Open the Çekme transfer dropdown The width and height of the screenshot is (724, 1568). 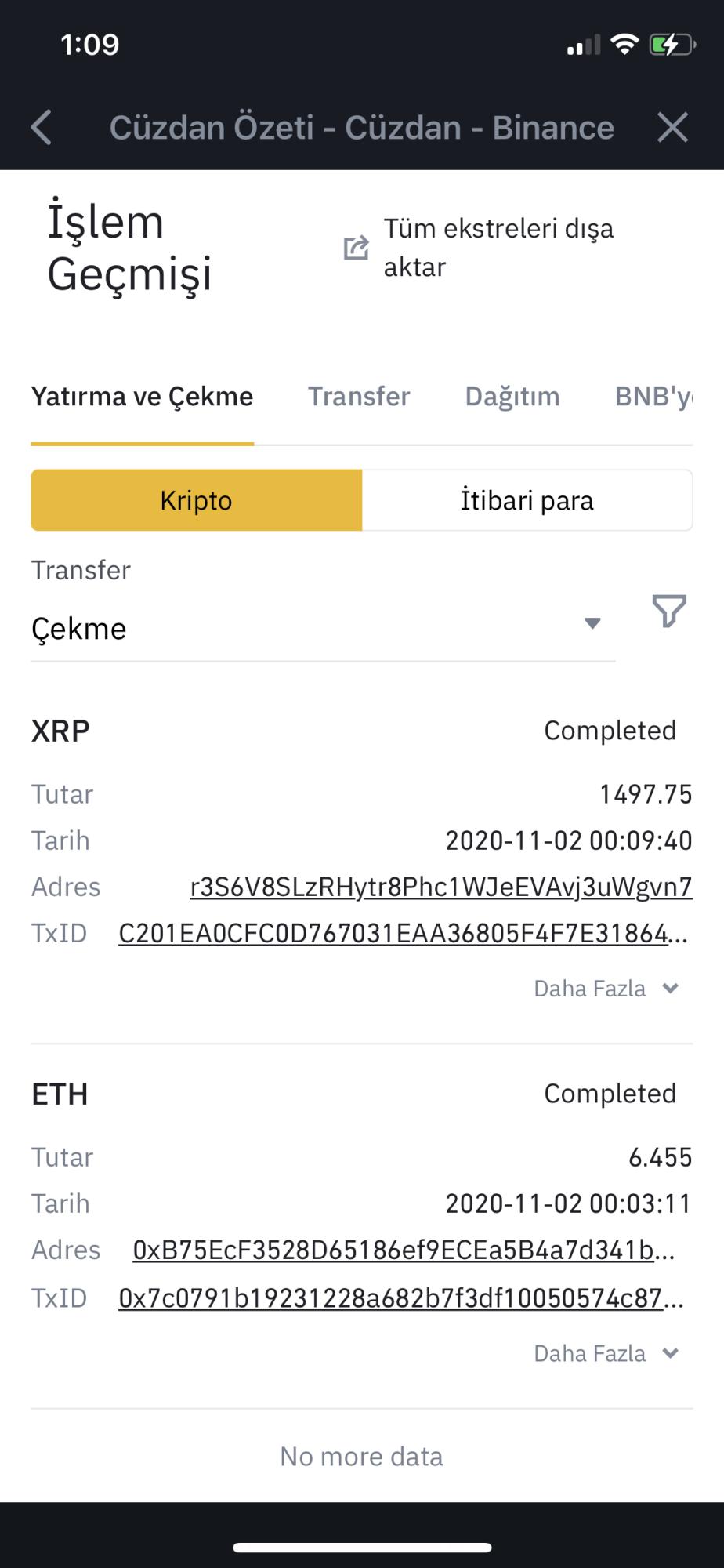pos(323,629)
